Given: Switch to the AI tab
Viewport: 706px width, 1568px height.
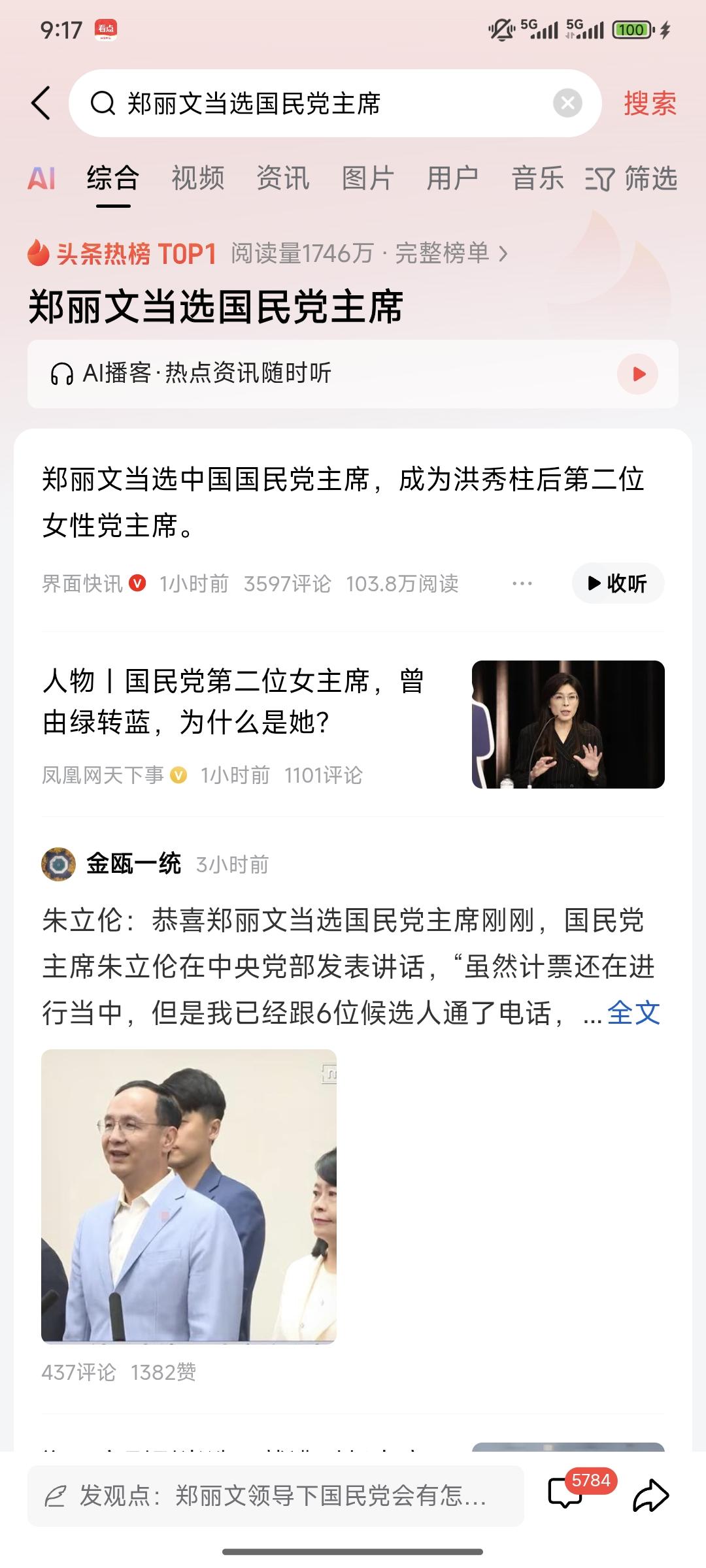Looking at the screenshot, I should [x=41, y=178].
